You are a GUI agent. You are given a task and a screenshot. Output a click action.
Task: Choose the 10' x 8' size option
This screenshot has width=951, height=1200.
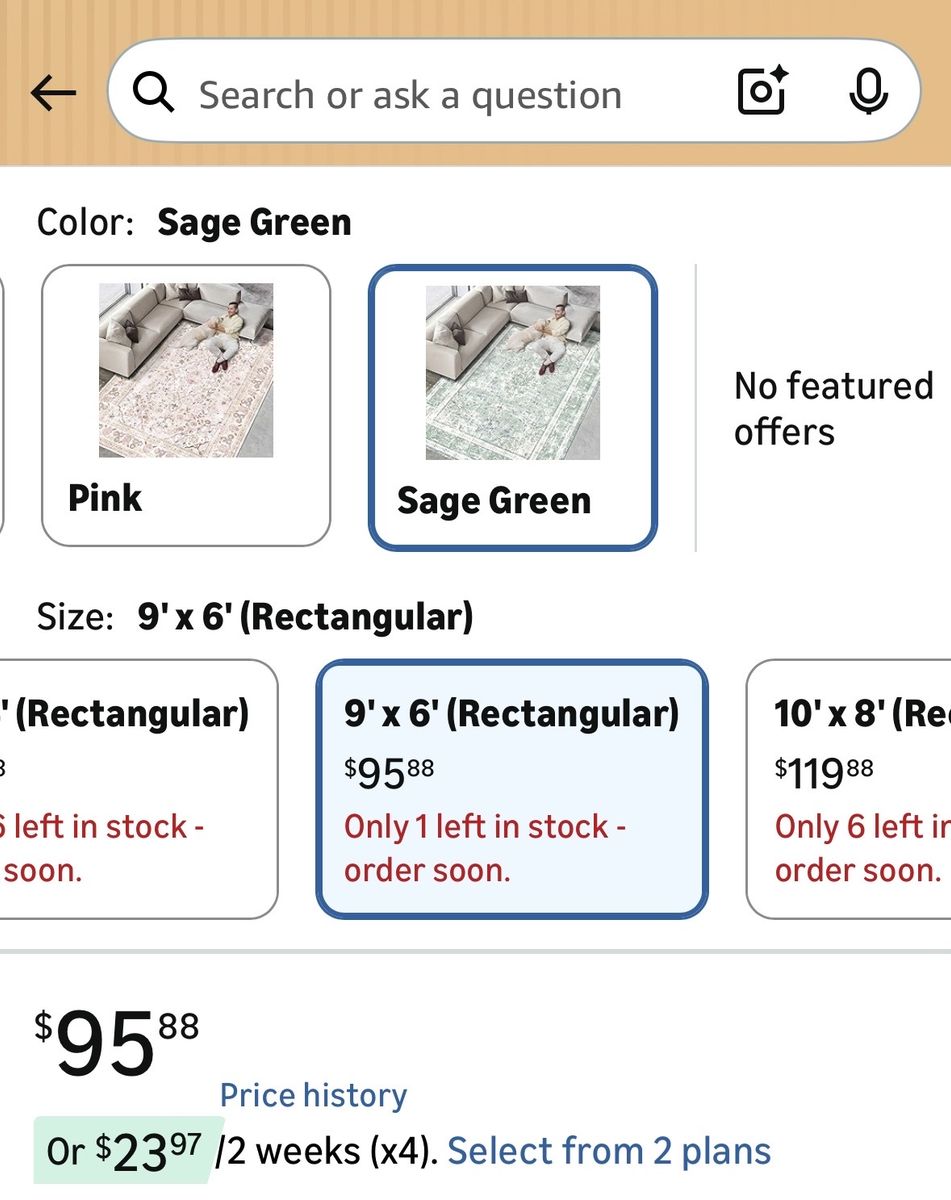pyautogui.click(x=850, y=788)
